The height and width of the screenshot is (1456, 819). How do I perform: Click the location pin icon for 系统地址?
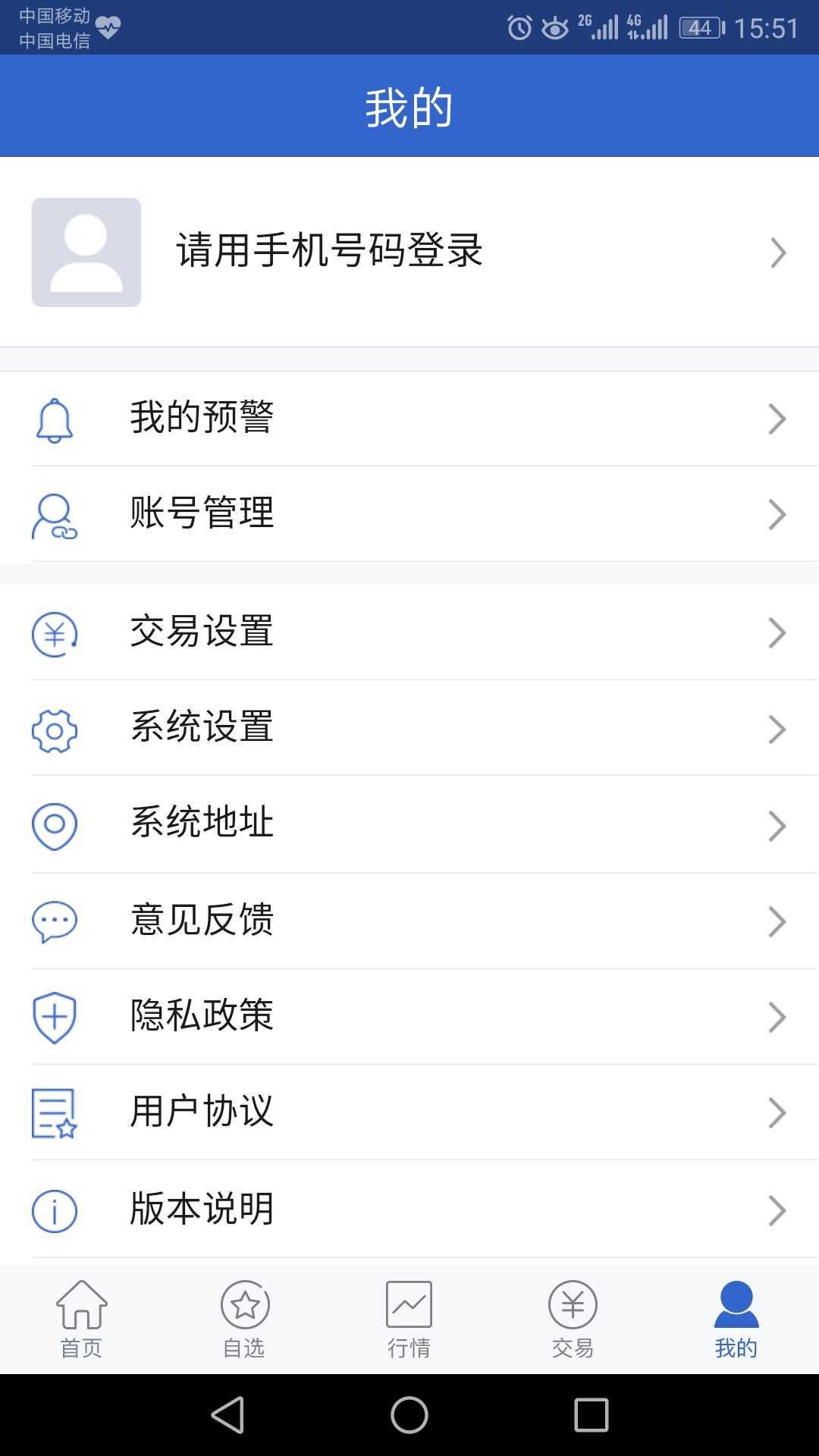click(54, 825)
